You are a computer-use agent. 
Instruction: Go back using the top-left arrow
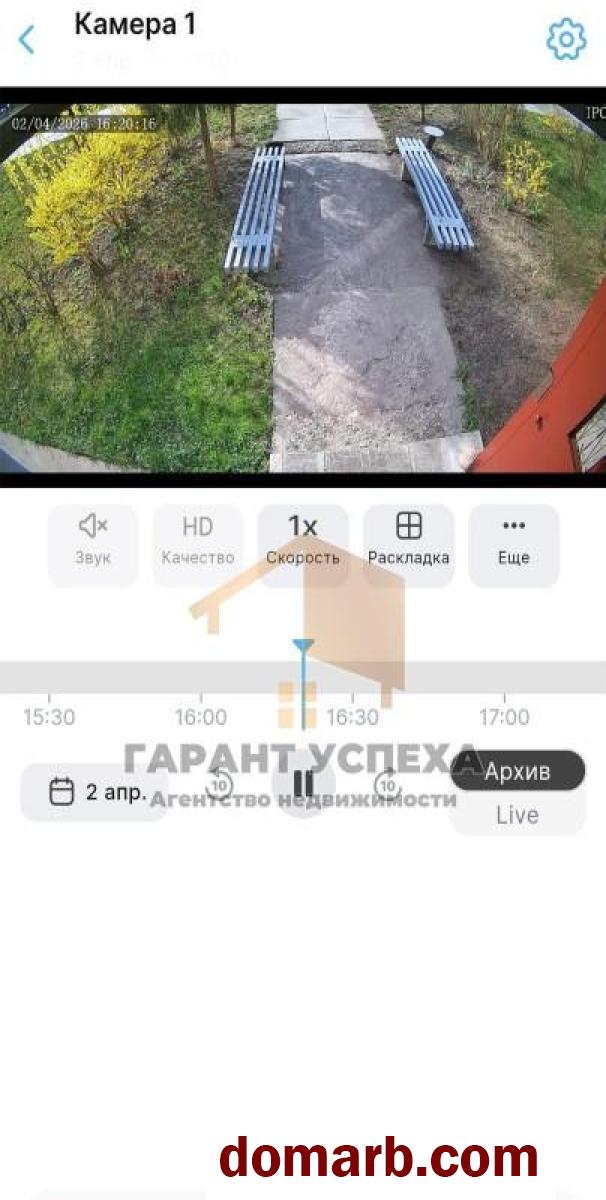(x=27, y=40)
